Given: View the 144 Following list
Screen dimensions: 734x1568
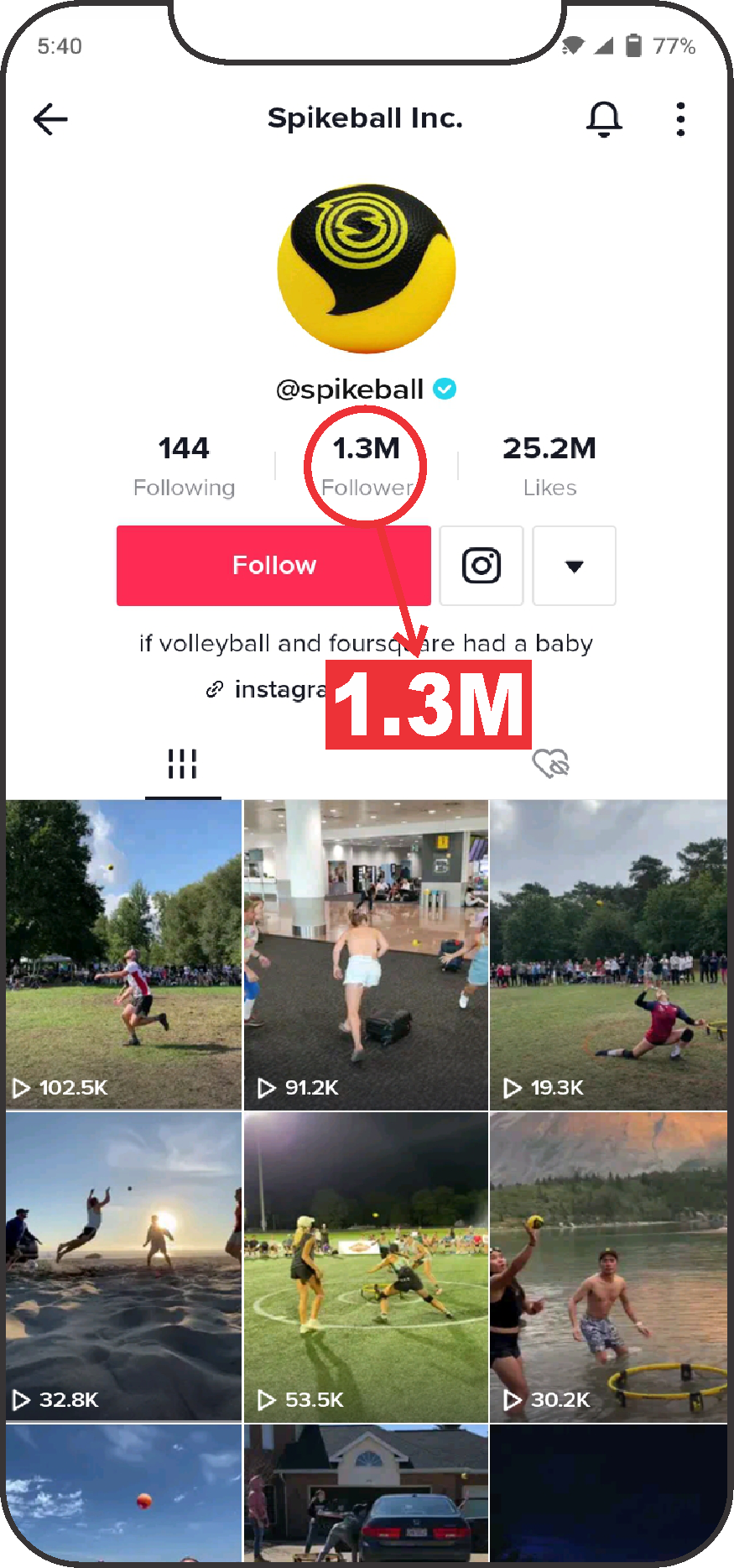Looking at the screenshot, I should (185, 466).
